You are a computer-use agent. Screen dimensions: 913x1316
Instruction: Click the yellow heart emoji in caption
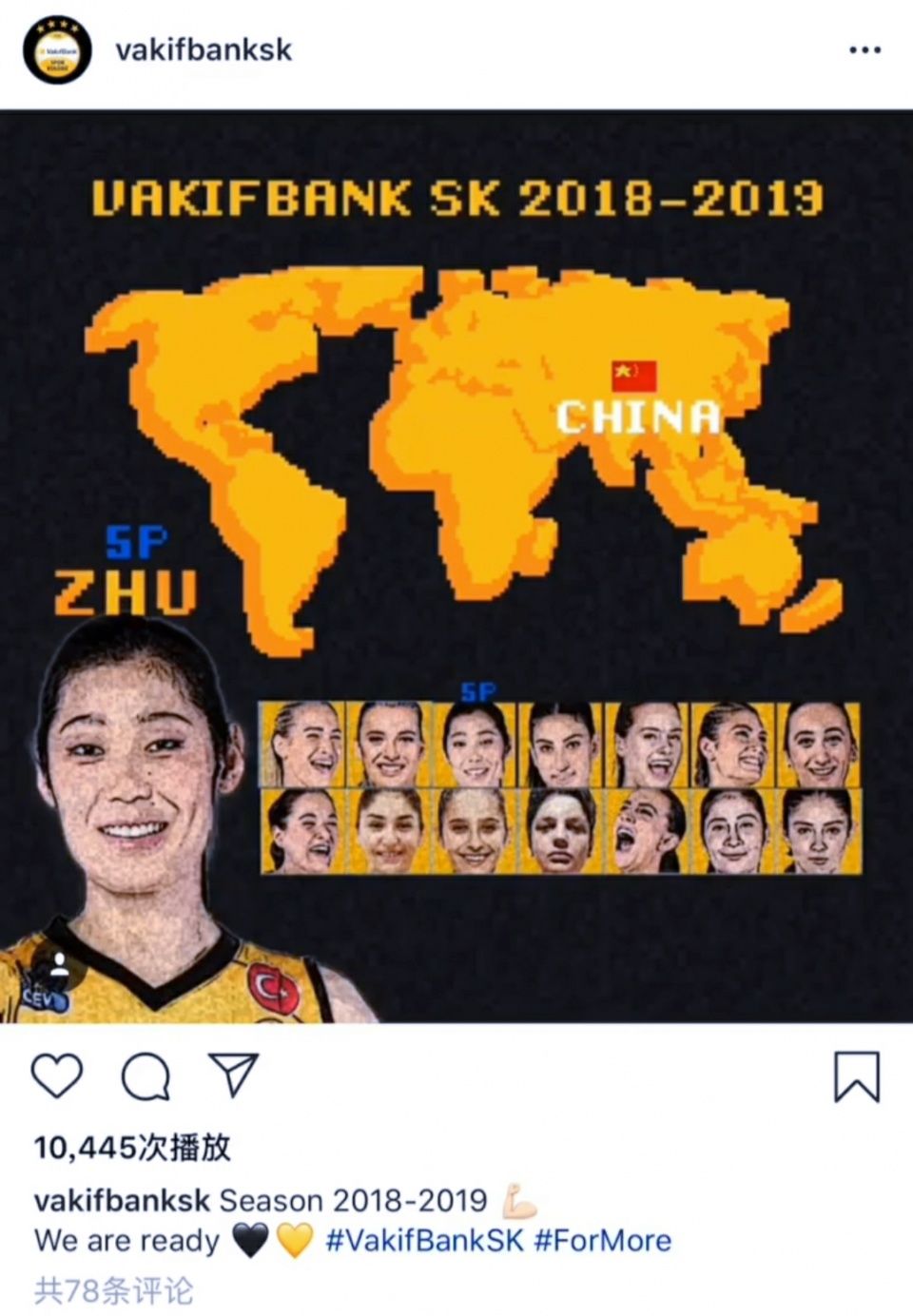click(295, 1240)
